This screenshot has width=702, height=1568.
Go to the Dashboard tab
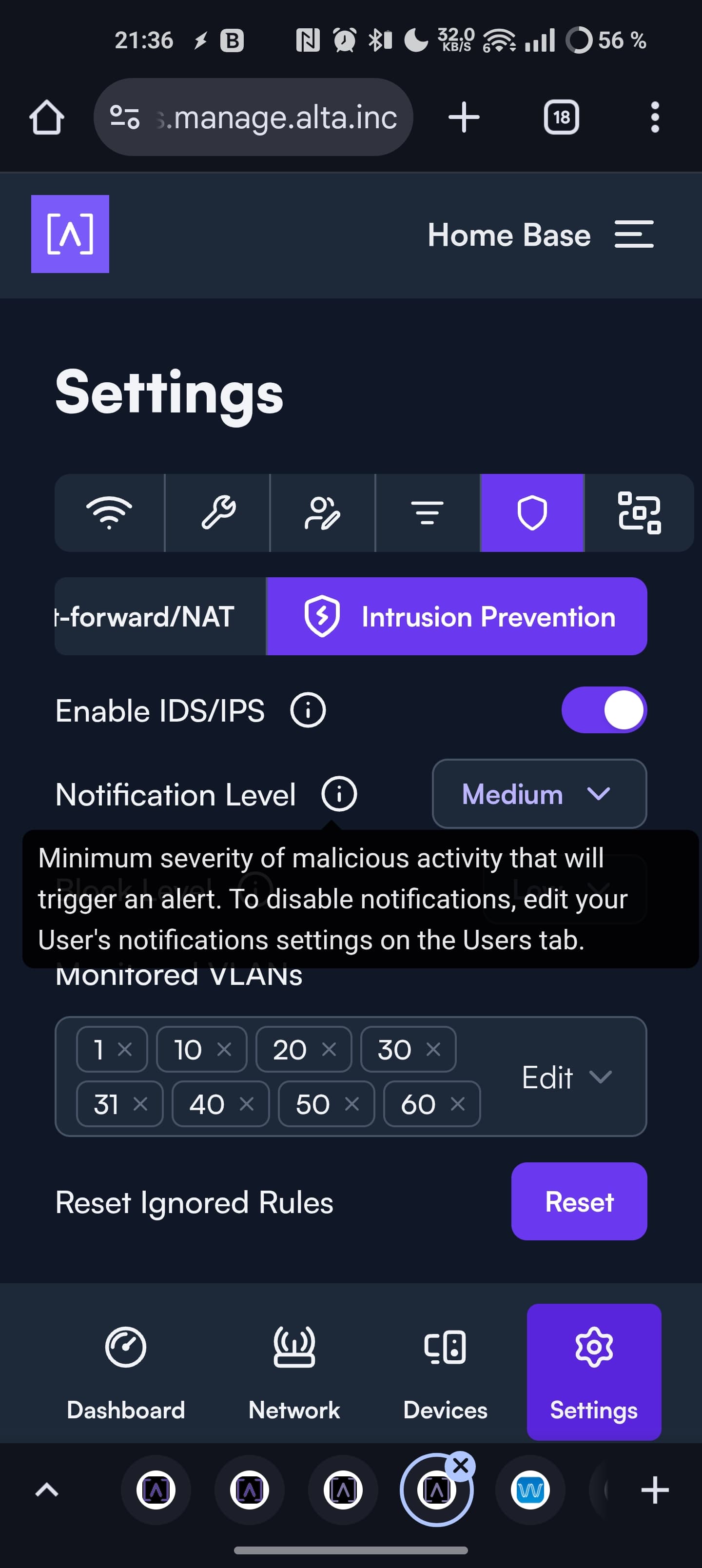pos(125,1373)
